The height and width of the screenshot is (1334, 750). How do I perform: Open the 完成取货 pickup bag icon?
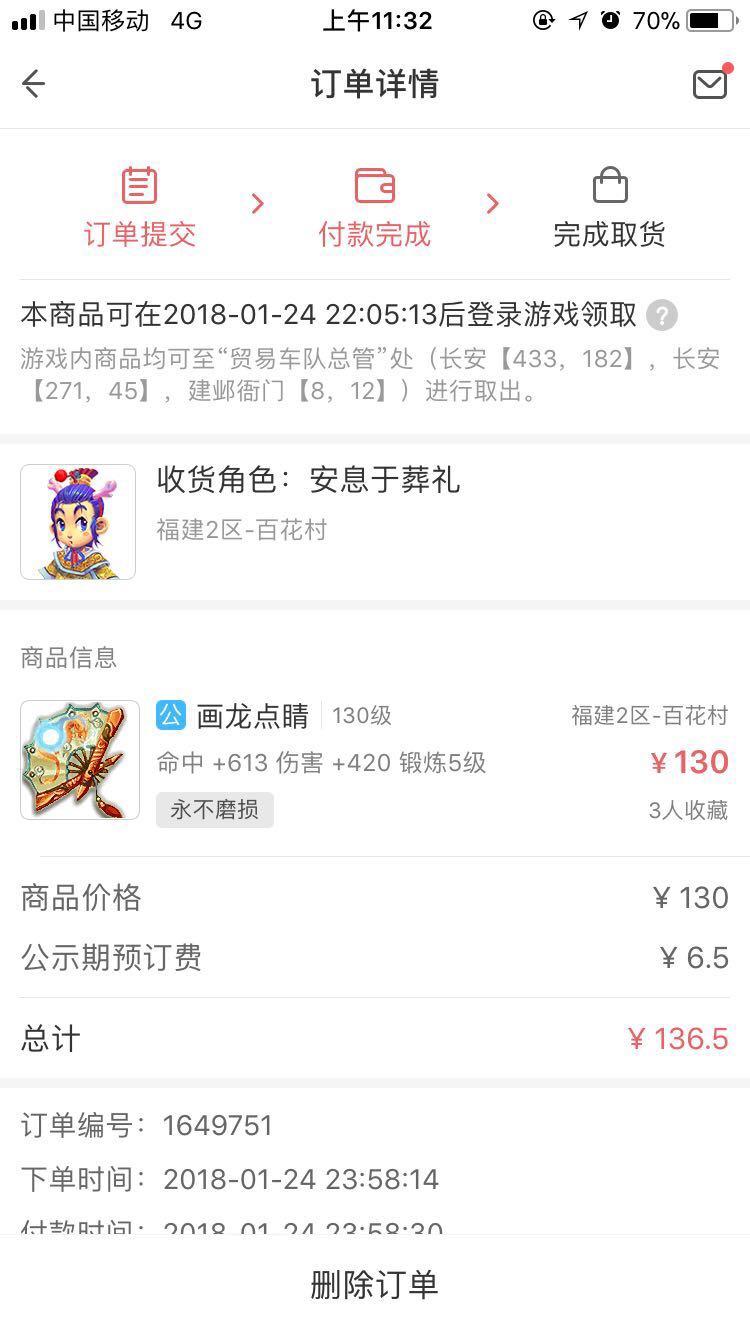click(x=610, y=186)
